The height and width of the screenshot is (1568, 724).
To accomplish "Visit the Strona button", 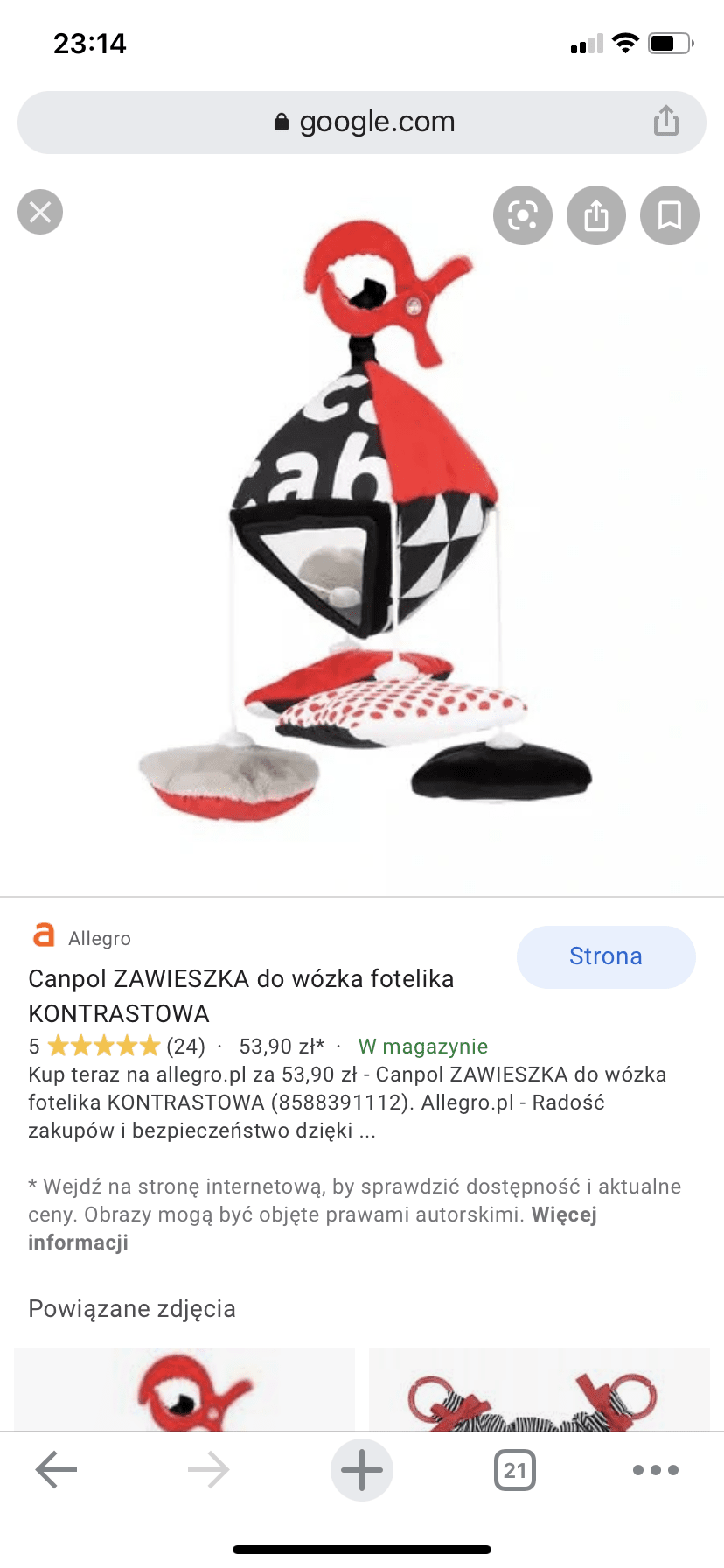I will [606, 956].
